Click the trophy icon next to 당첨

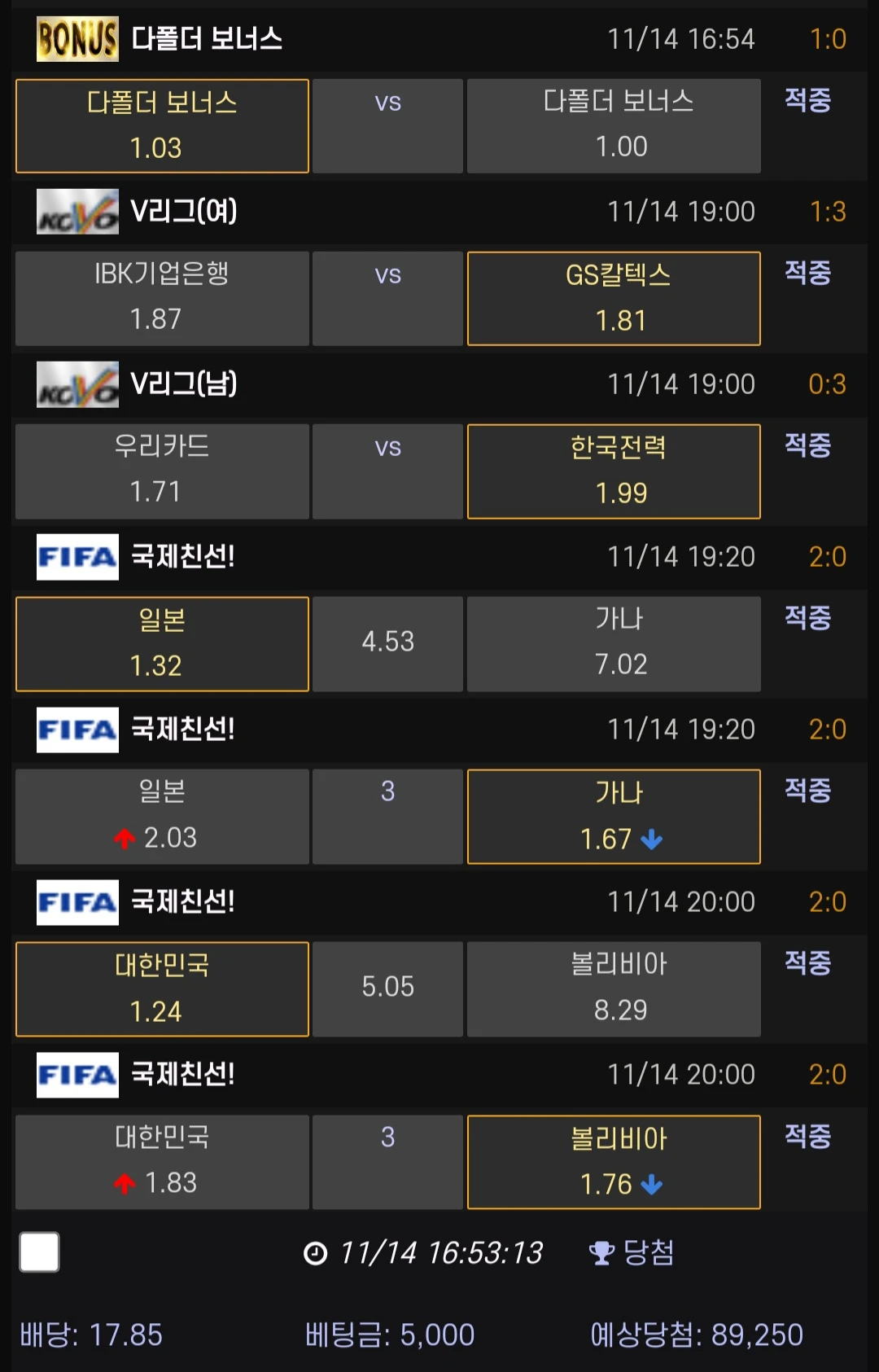[x=601, y=1254]
